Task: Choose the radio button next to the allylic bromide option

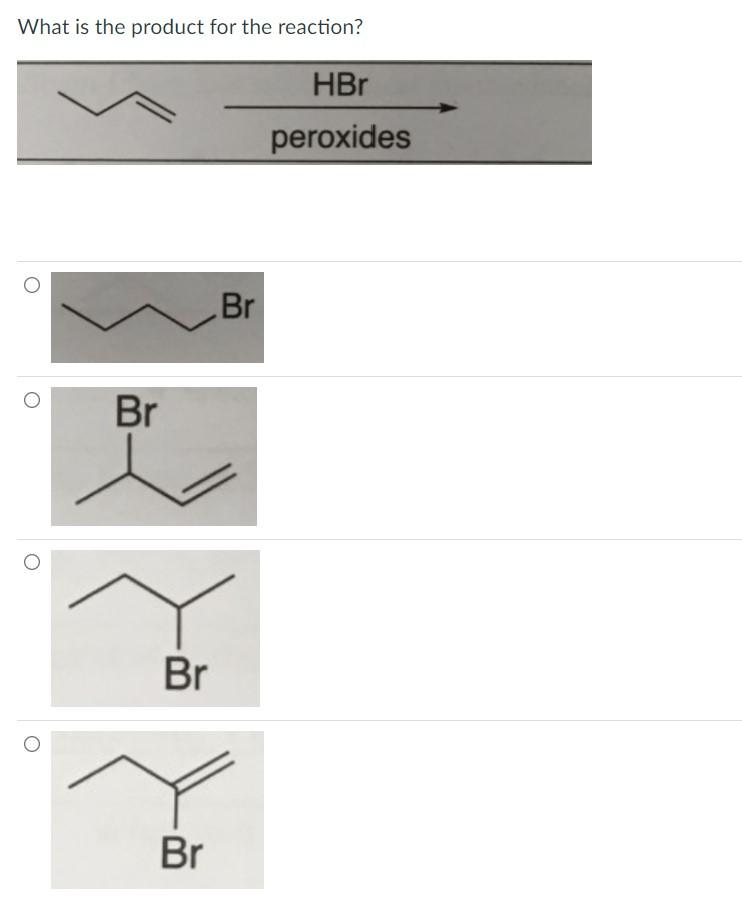Action: [x=30, y=400]
